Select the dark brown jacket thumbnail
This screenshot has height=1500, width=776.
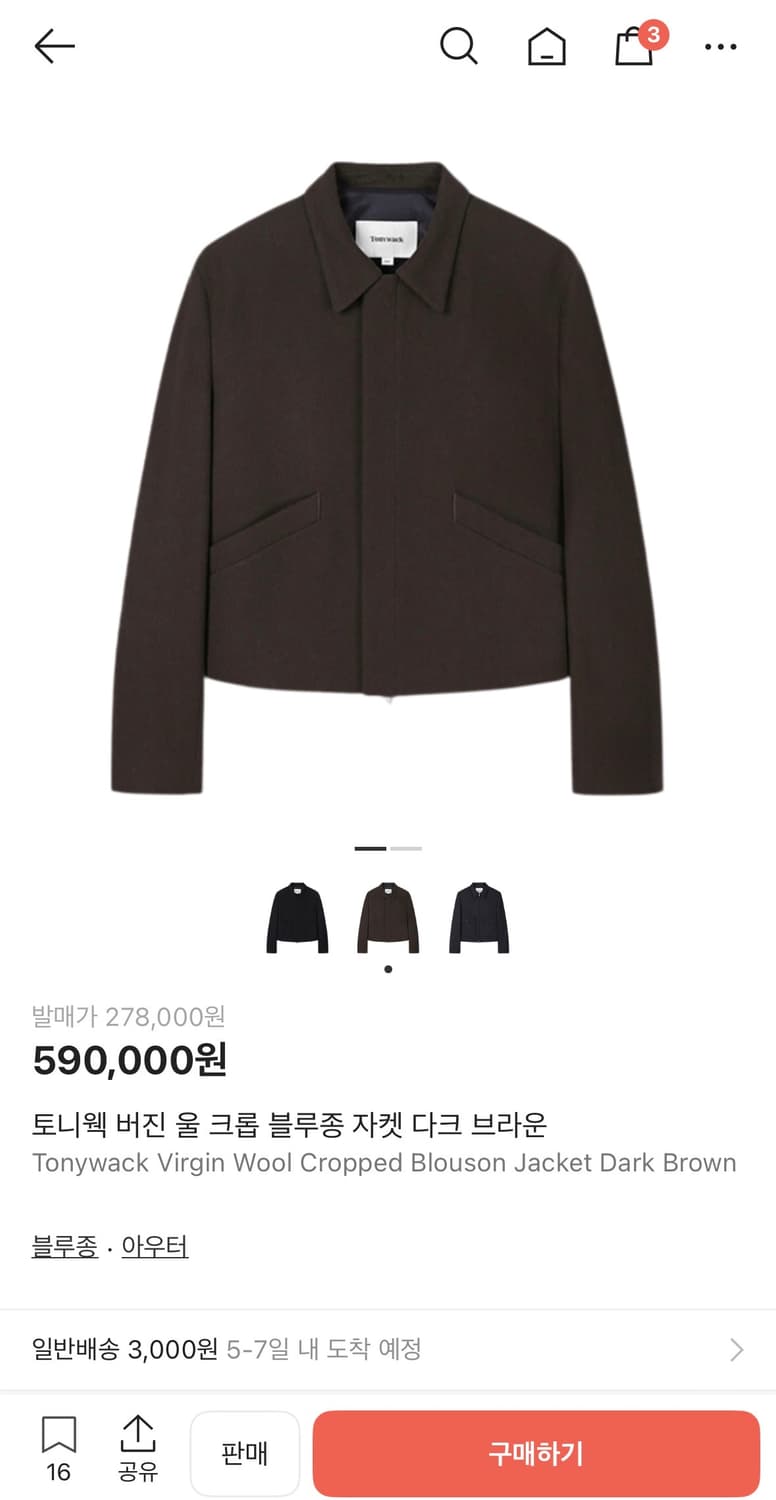(x=388, y=918)
